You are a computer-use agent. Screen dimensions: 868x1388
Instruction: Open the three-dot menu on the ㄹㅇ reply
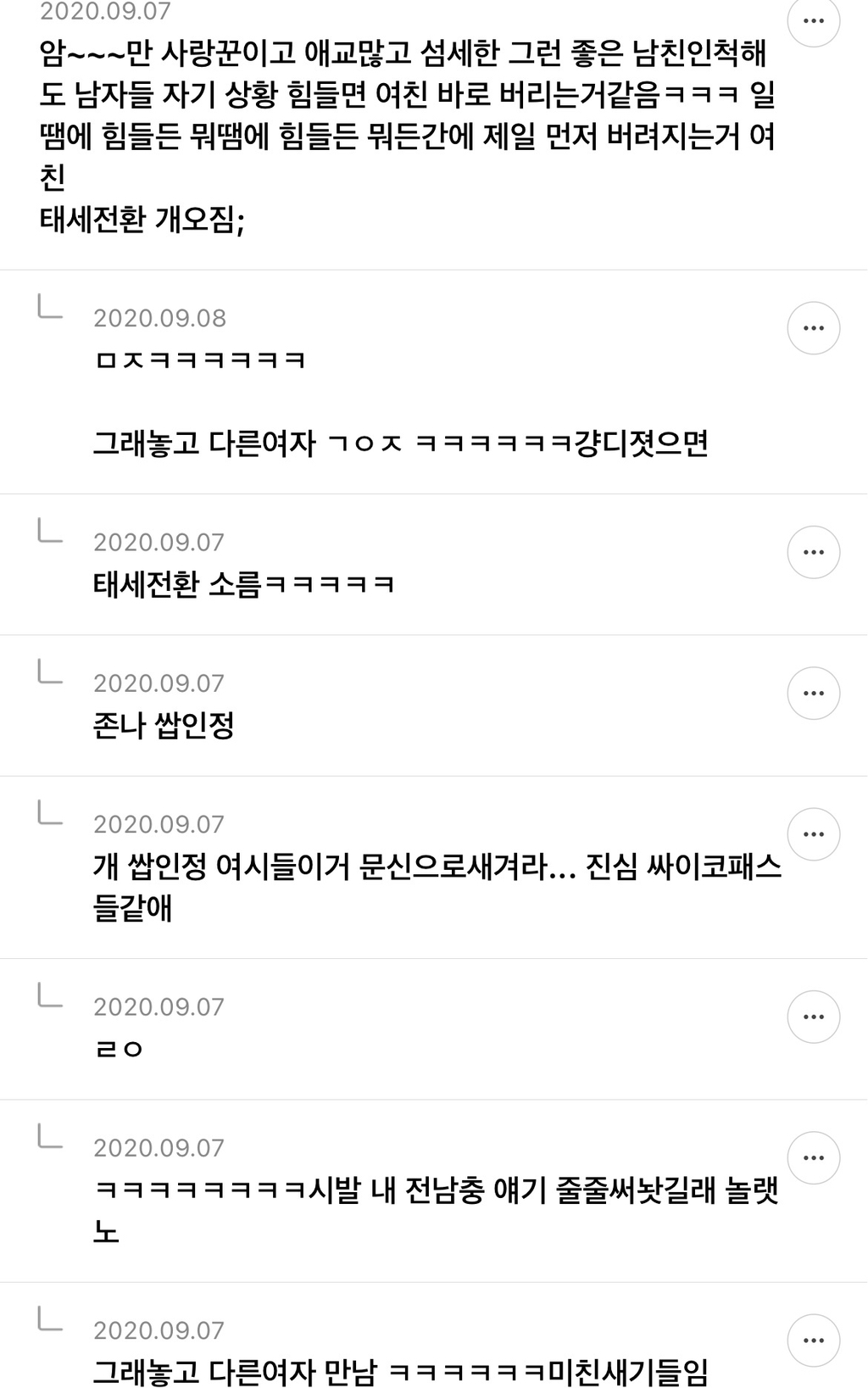pyautogui.click(x=814, y=1017)
